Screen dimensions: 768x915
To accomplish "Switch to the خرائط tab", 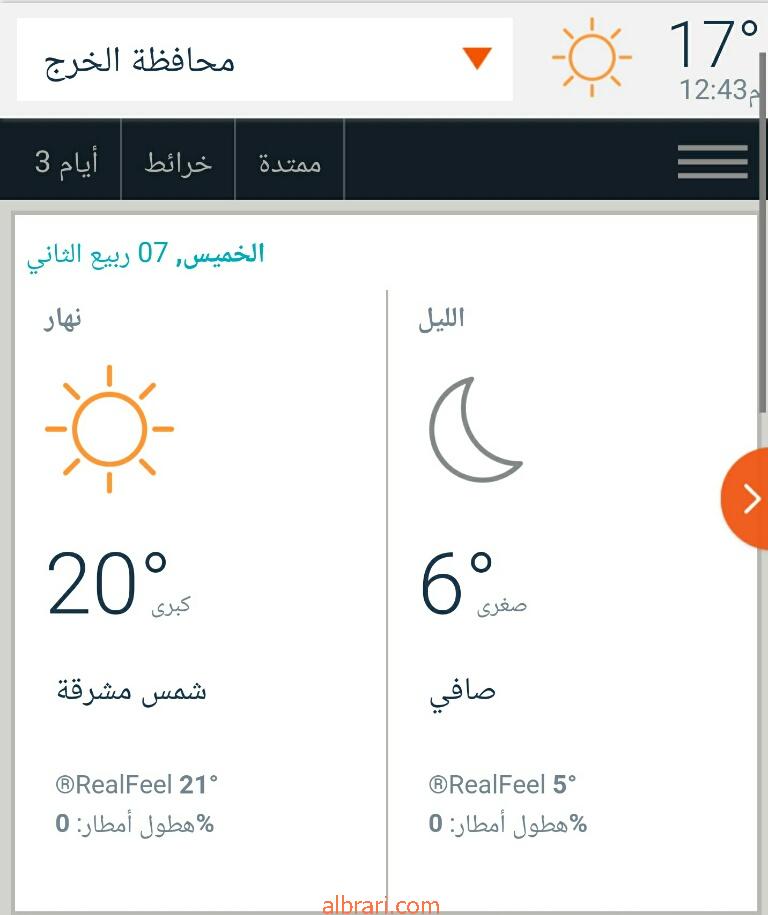I will pos(178,162).
